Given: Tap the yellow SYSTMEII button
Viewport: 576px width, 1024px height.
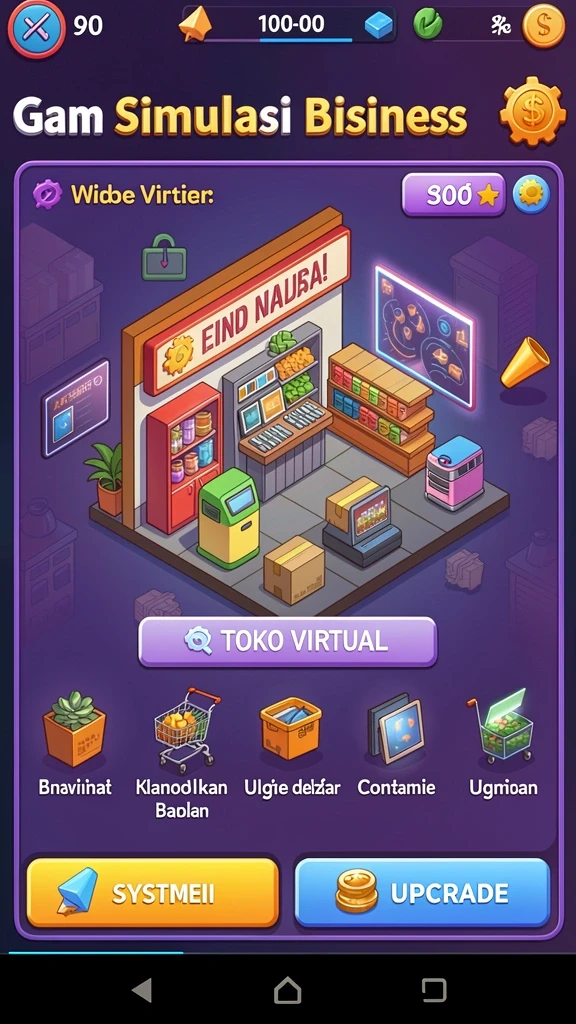Looking at the screenshot, I should tap(153, 893).
